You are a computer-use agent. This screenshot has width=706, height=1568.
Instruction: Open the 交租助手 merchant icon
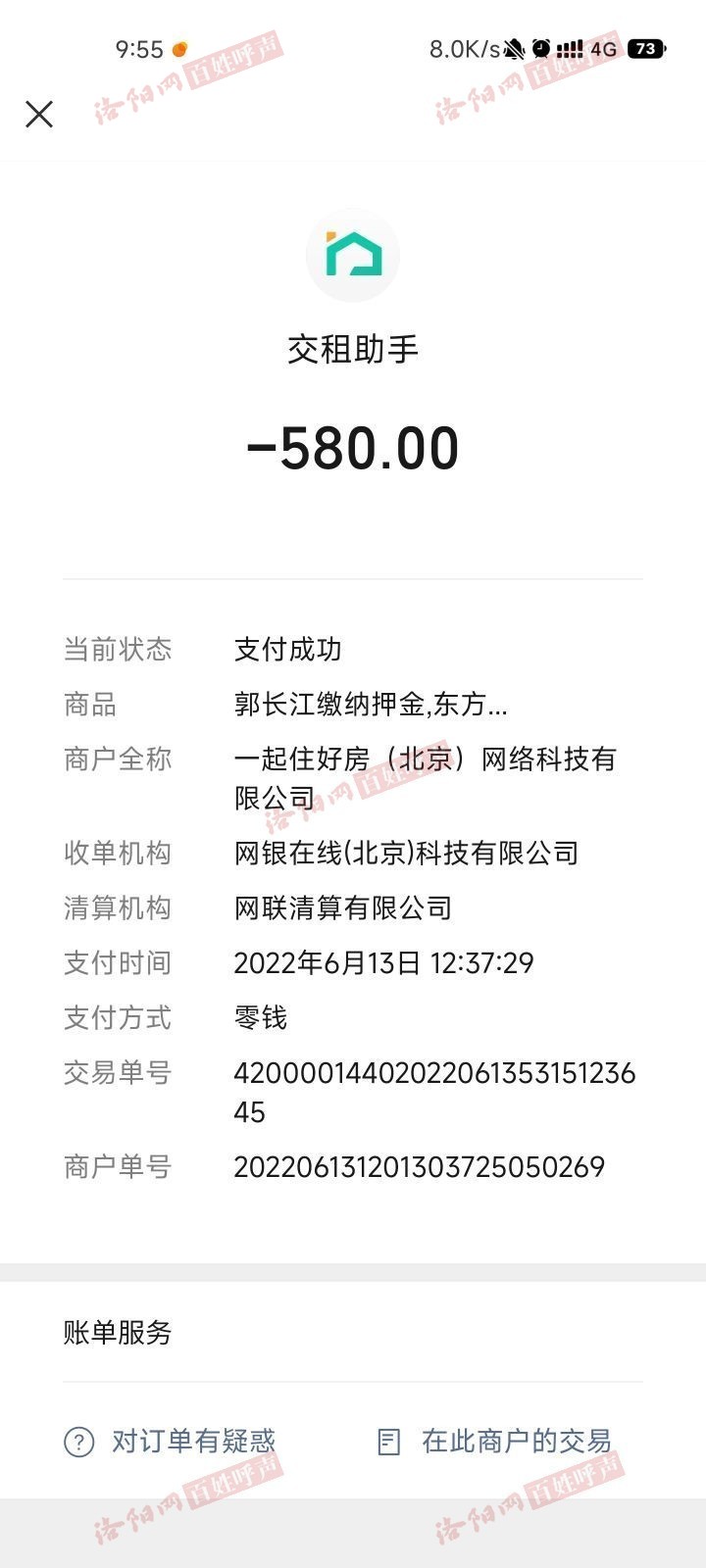tap(353, 255)
